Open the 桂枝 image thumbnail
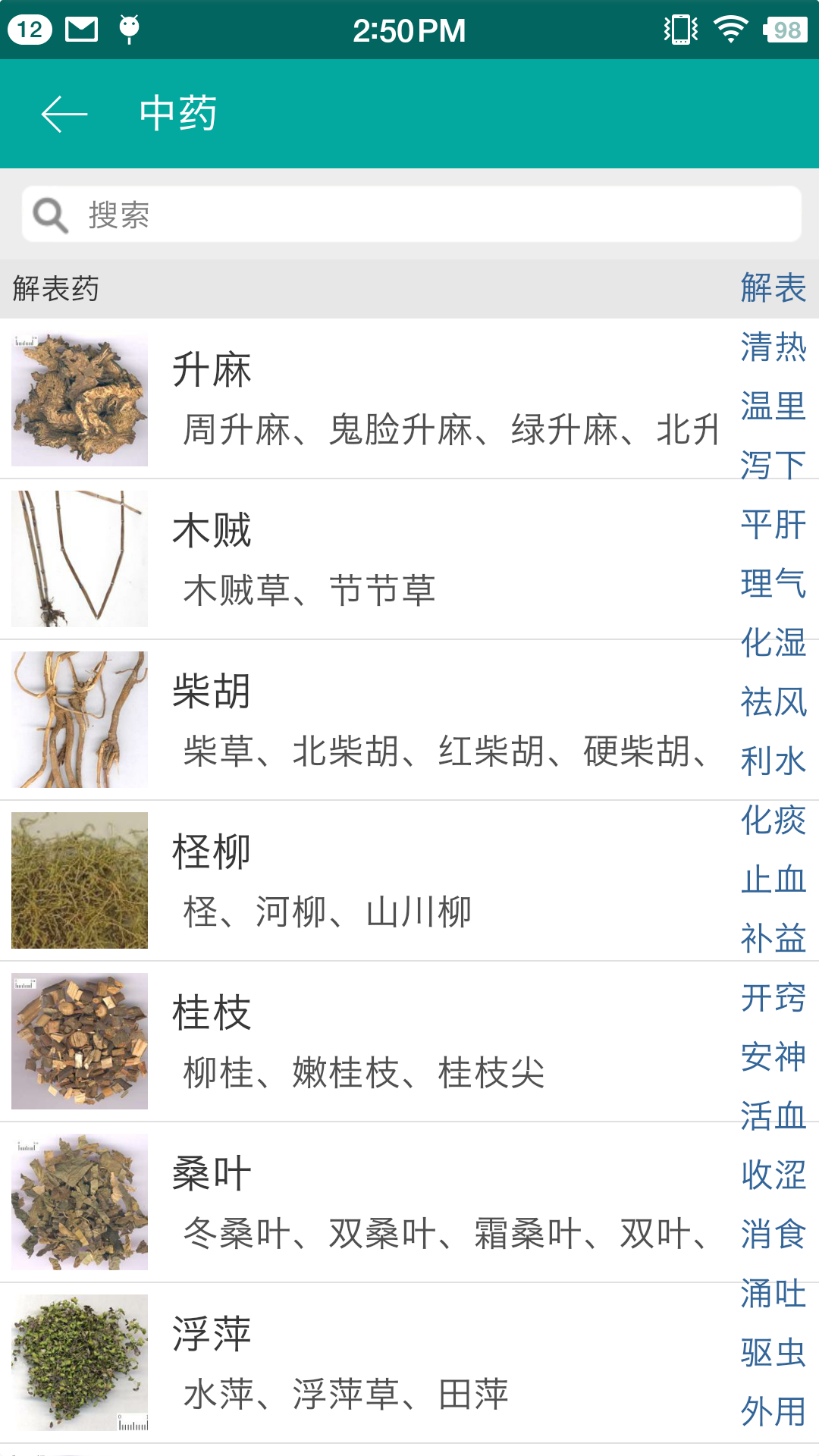This screenshot has height=1456, width=819. tap(80, 1040)
